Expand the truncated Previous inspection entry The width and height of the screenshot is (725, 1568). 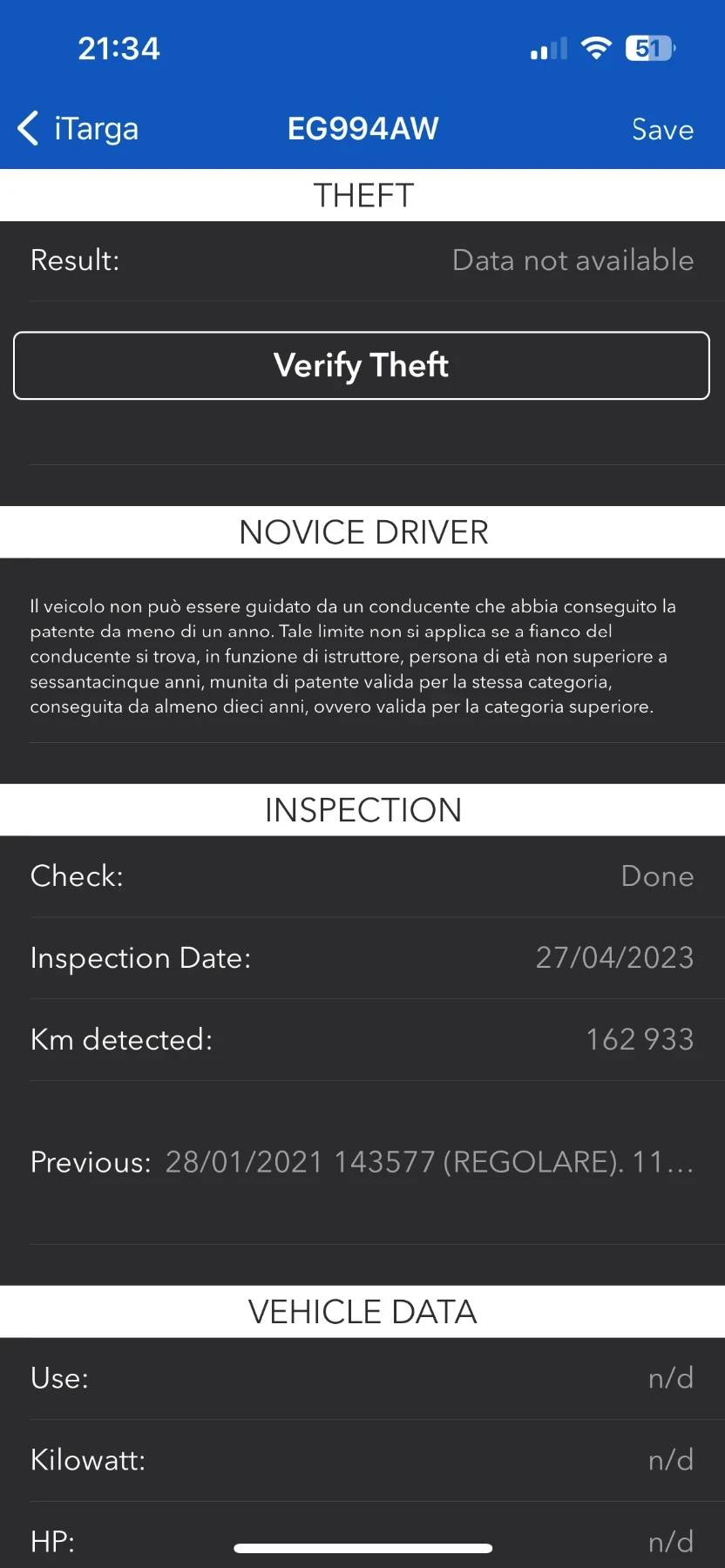(x=362, y=1161)
